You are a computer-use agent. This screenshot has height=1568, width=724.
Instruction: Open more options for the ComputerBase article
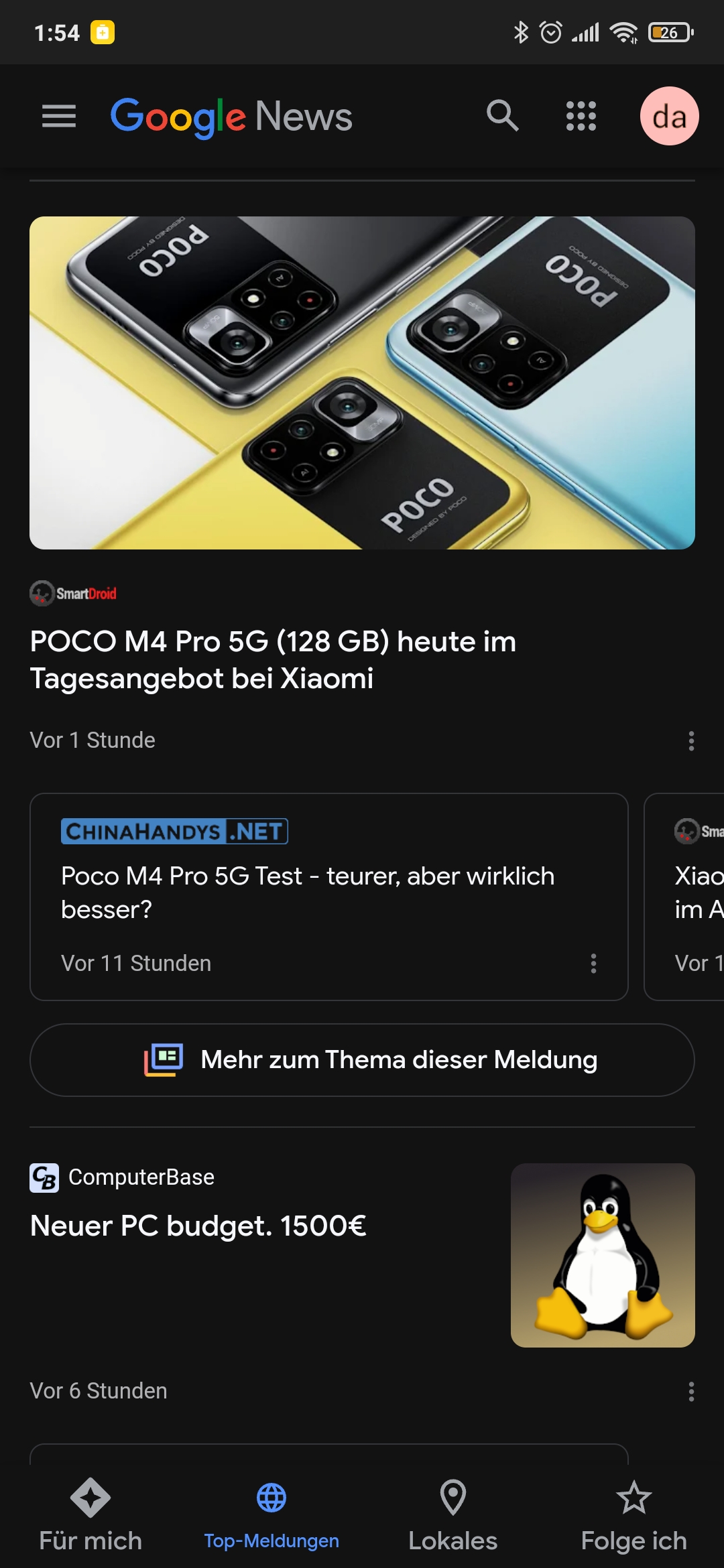(691, 1392)
